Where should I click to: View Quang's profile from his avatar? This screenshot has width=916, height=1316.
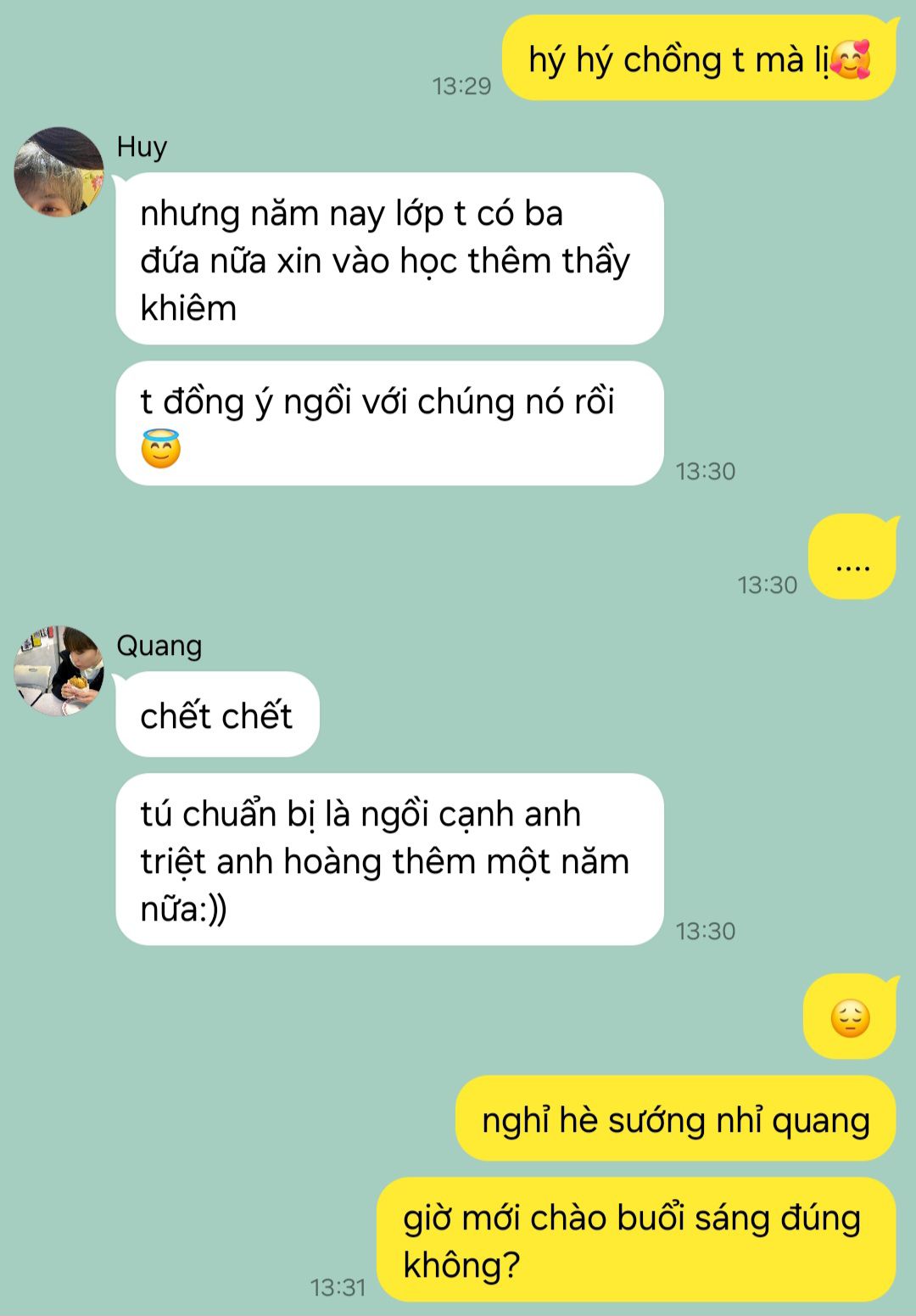coord(59,671)
